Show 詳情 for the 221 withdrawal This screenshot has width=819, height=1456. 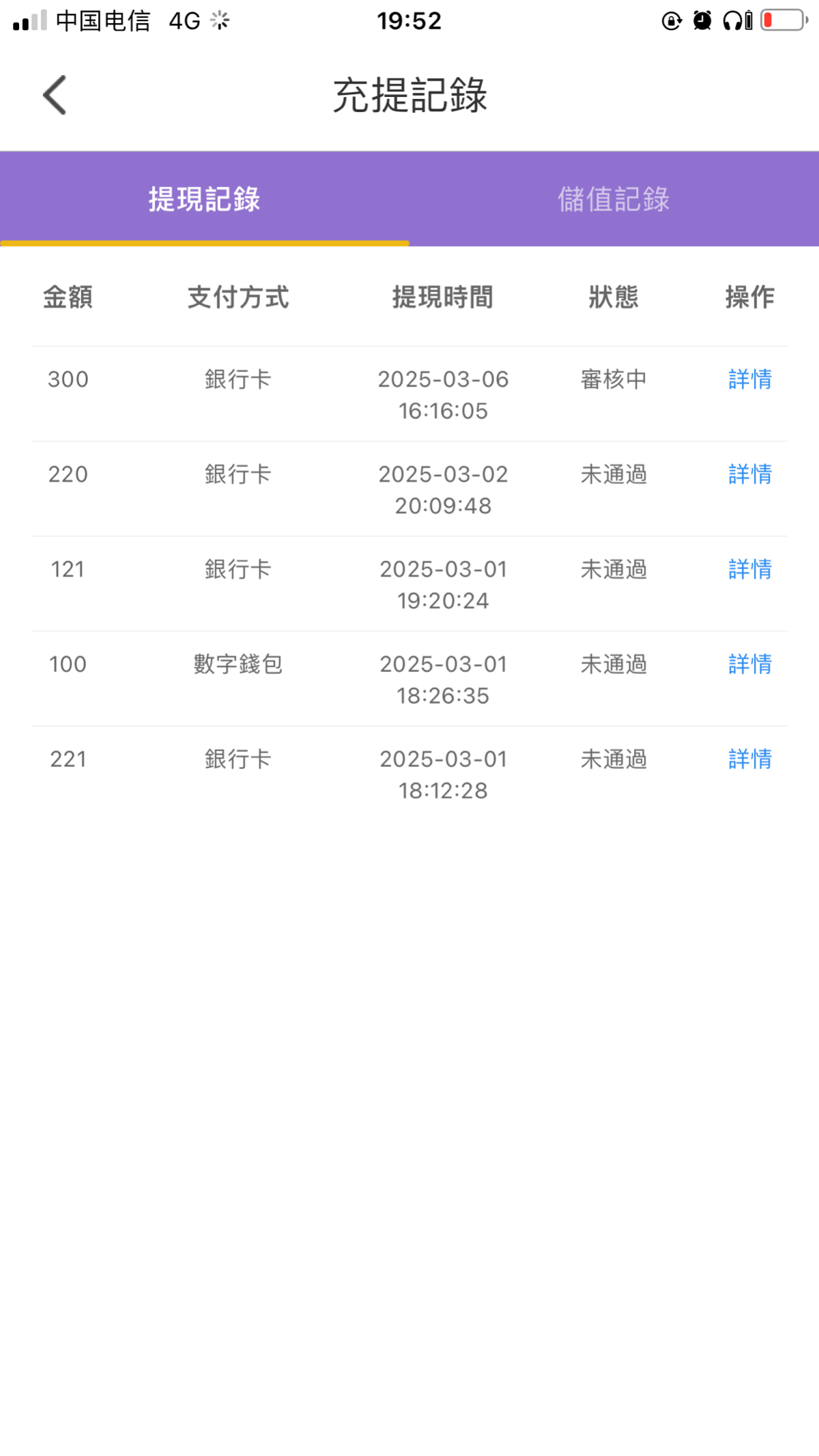(x=750, y=759)
